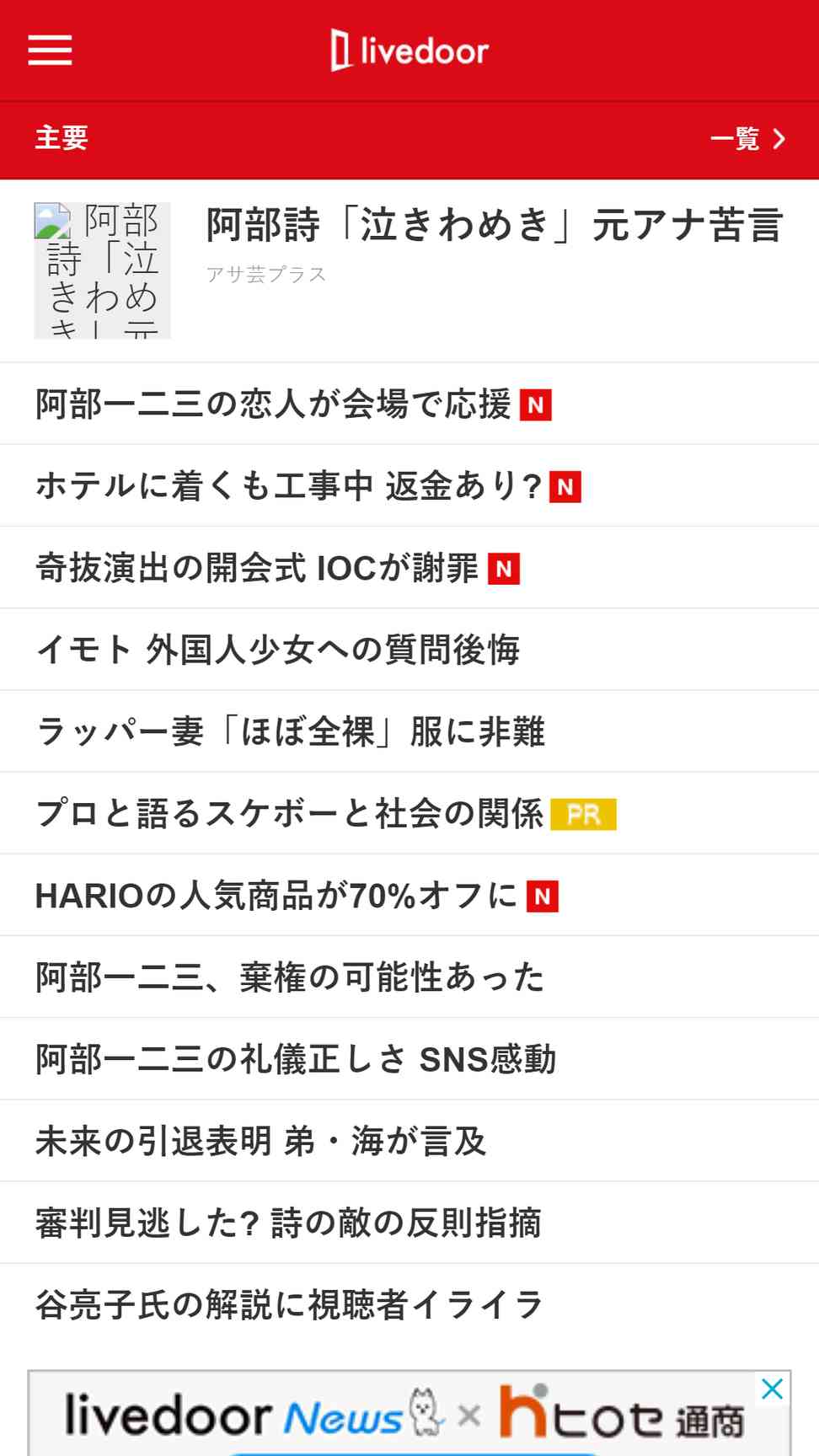819x1456 pixels.
Task: Open top story 阿部詩「泣きわめき」元アナ苦言
Action: [409, 270]
